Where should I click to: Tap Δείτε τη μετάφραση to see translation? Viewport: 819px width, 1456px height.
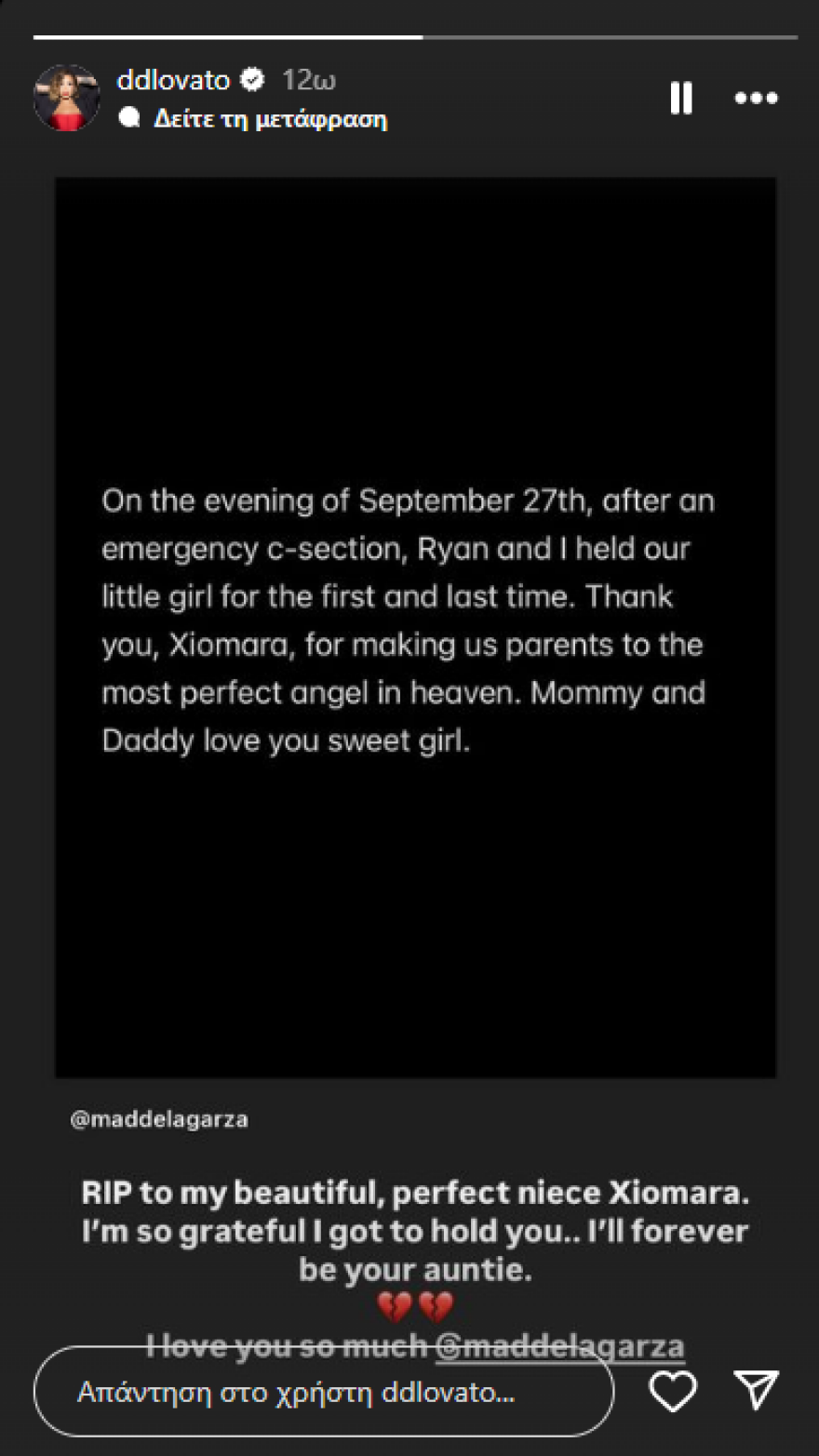click(270, 119)
